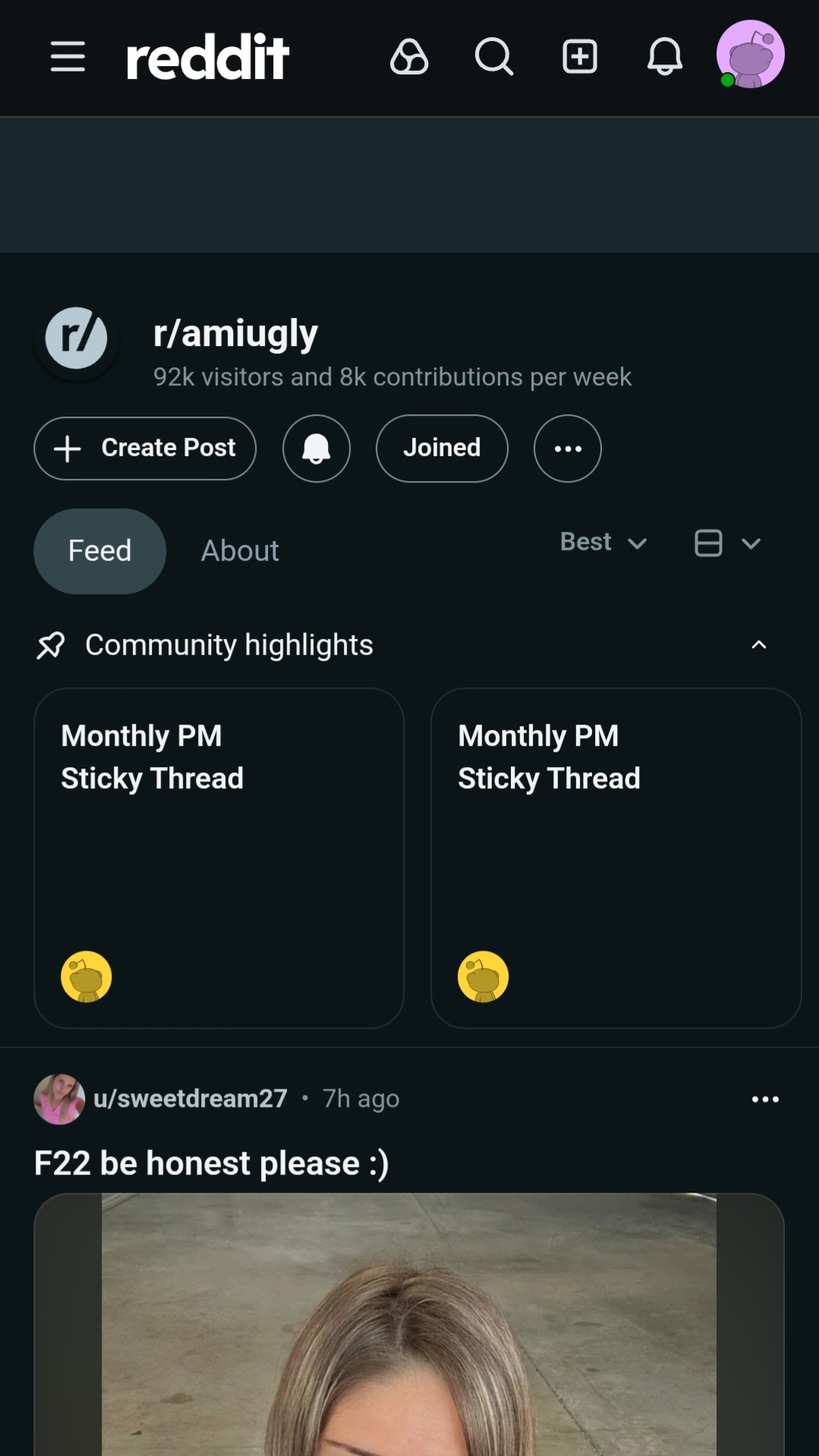Tap the plus icon in header

tap(580, 57)
